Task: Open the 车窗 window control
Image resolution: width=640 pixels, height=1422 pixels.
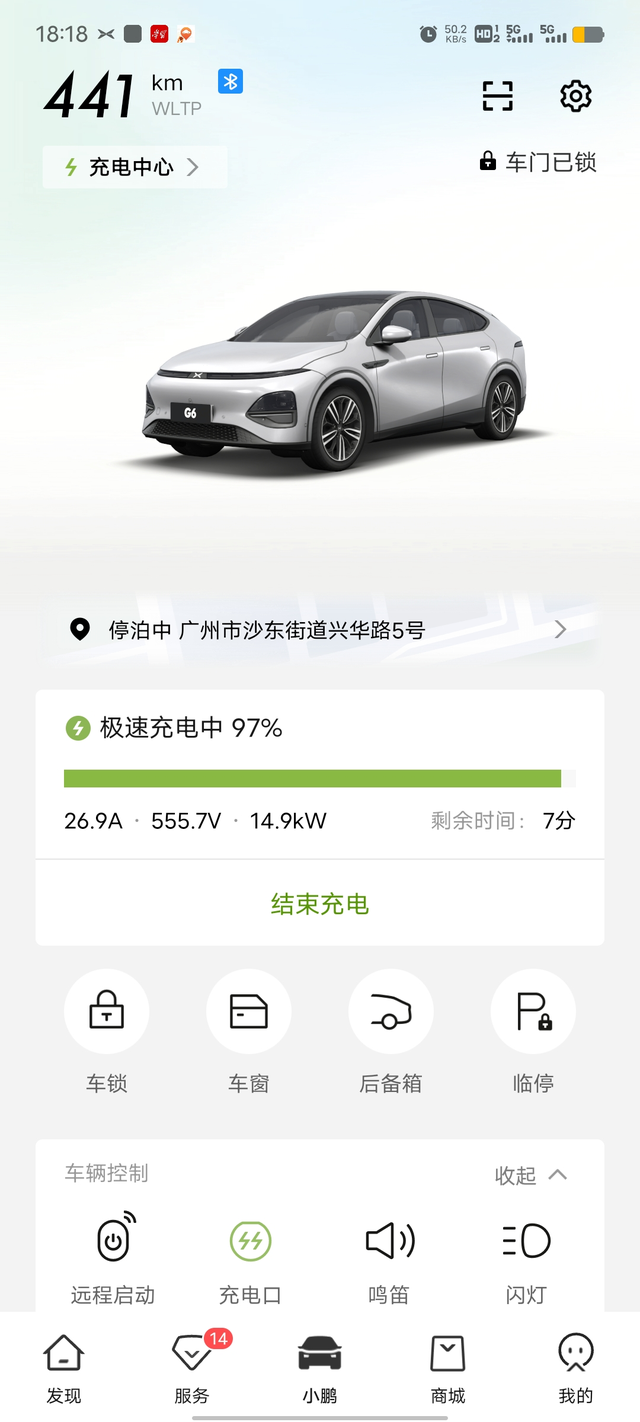Action: pos(248,1012)
